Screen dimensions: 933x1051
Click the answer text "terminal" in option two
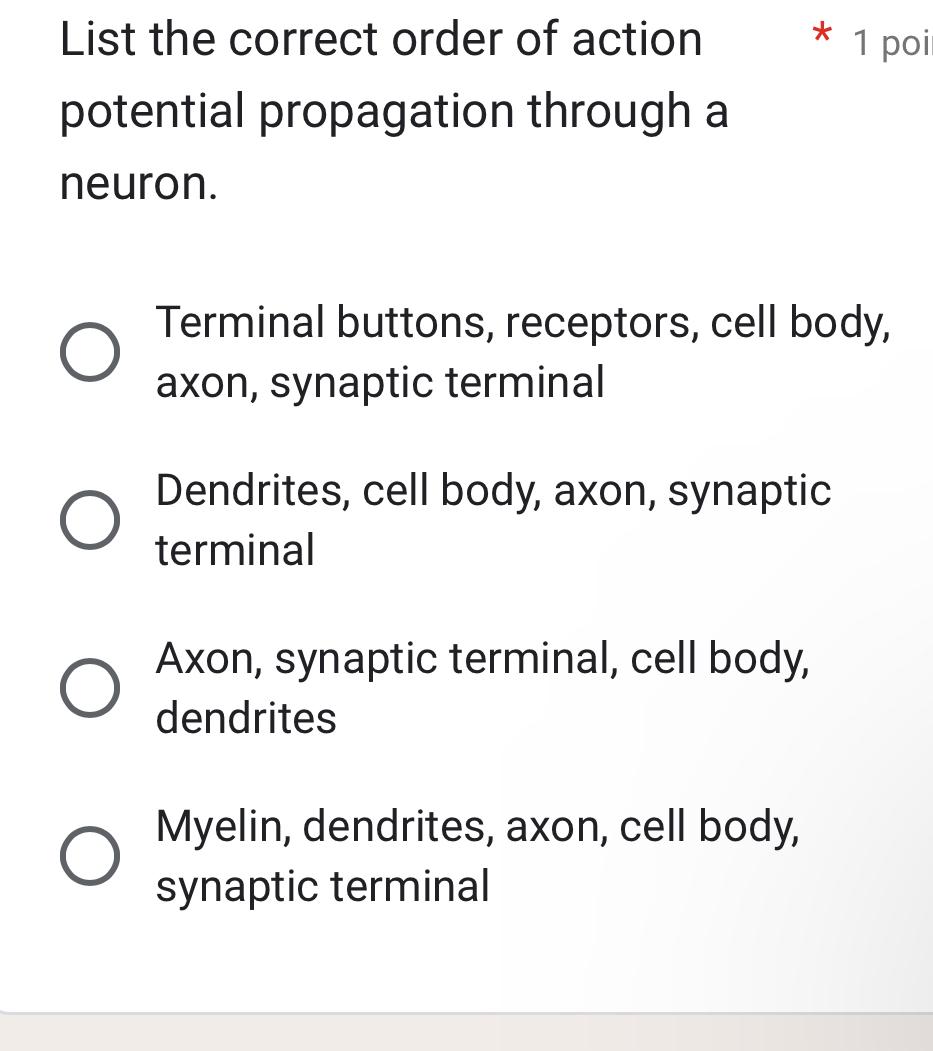(x=234, y=550)
